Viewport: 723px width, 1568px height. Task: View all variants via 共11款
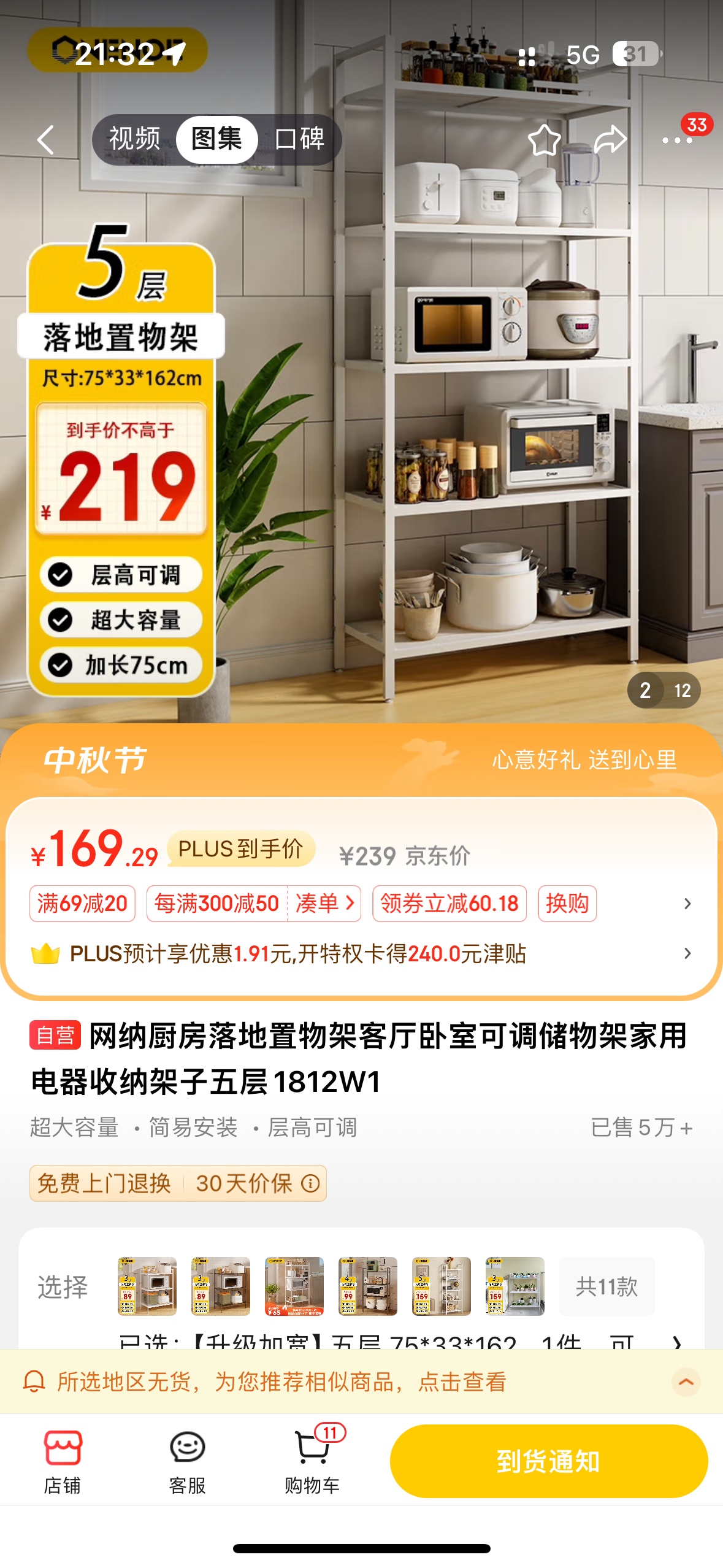pos(606,1286)
